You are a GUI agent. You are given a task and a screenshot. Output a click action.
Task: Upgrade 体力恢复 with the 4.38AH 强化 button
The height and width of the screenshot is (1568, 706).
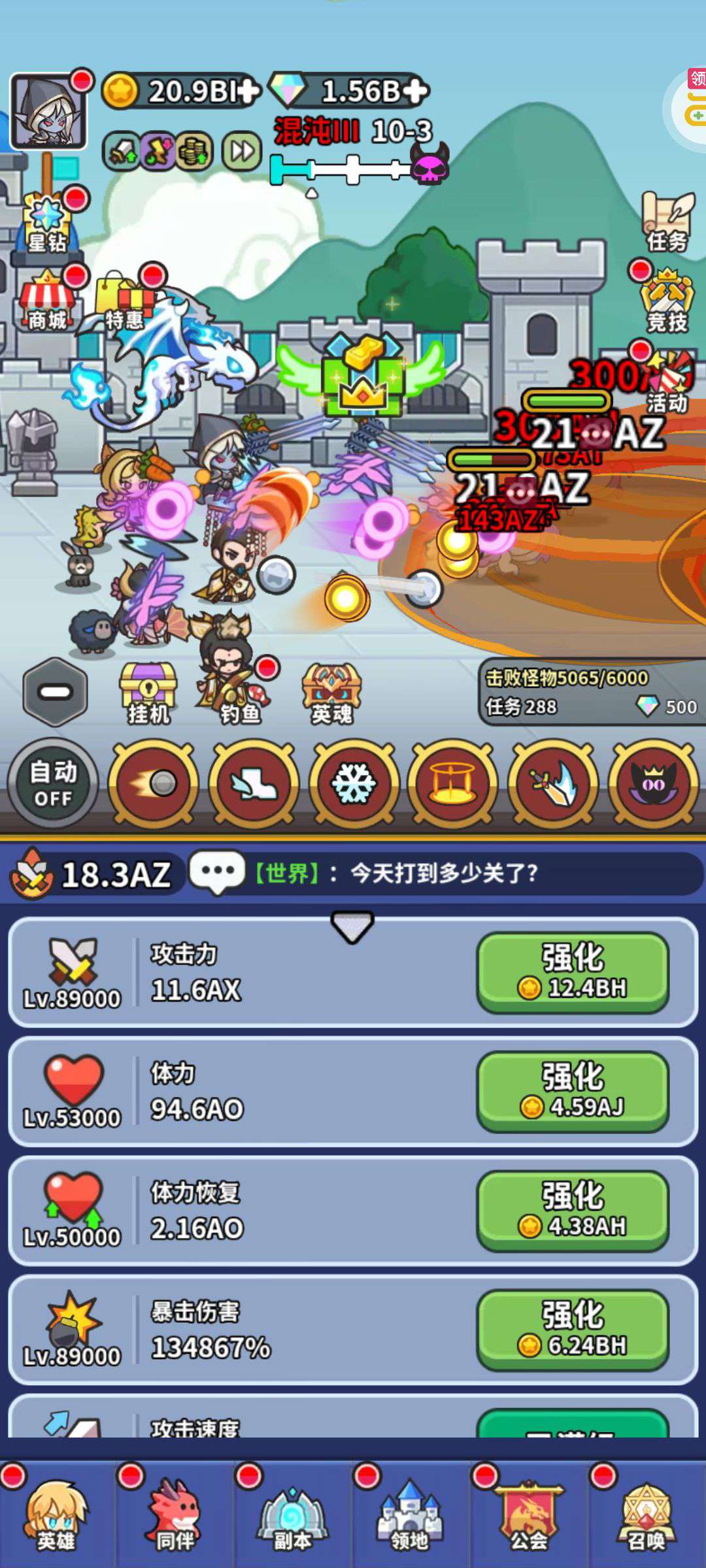coord(573,1211)
